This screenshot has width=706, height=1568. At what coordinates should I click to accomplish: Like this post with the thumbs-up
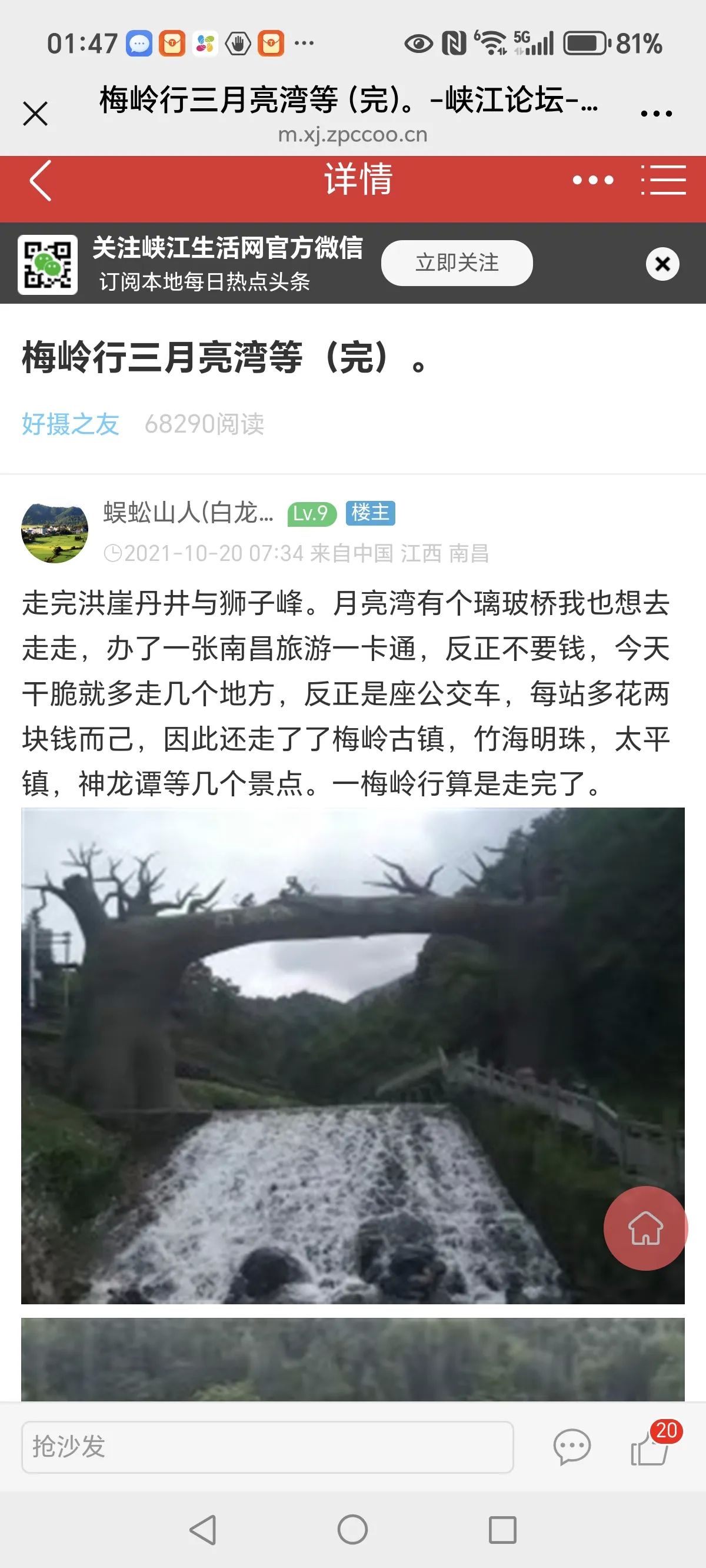click(x=650, y=1449)
